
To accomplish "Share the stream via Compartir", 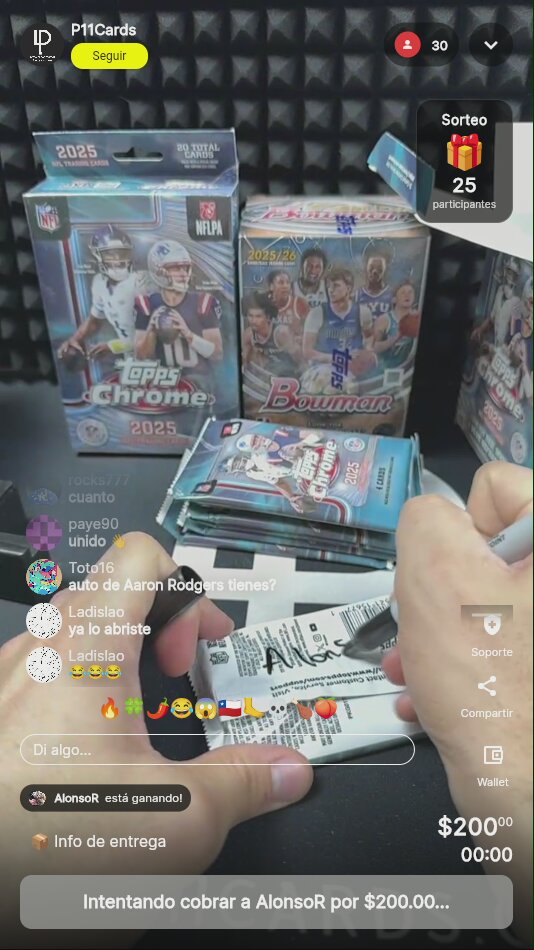I will 487,697.
